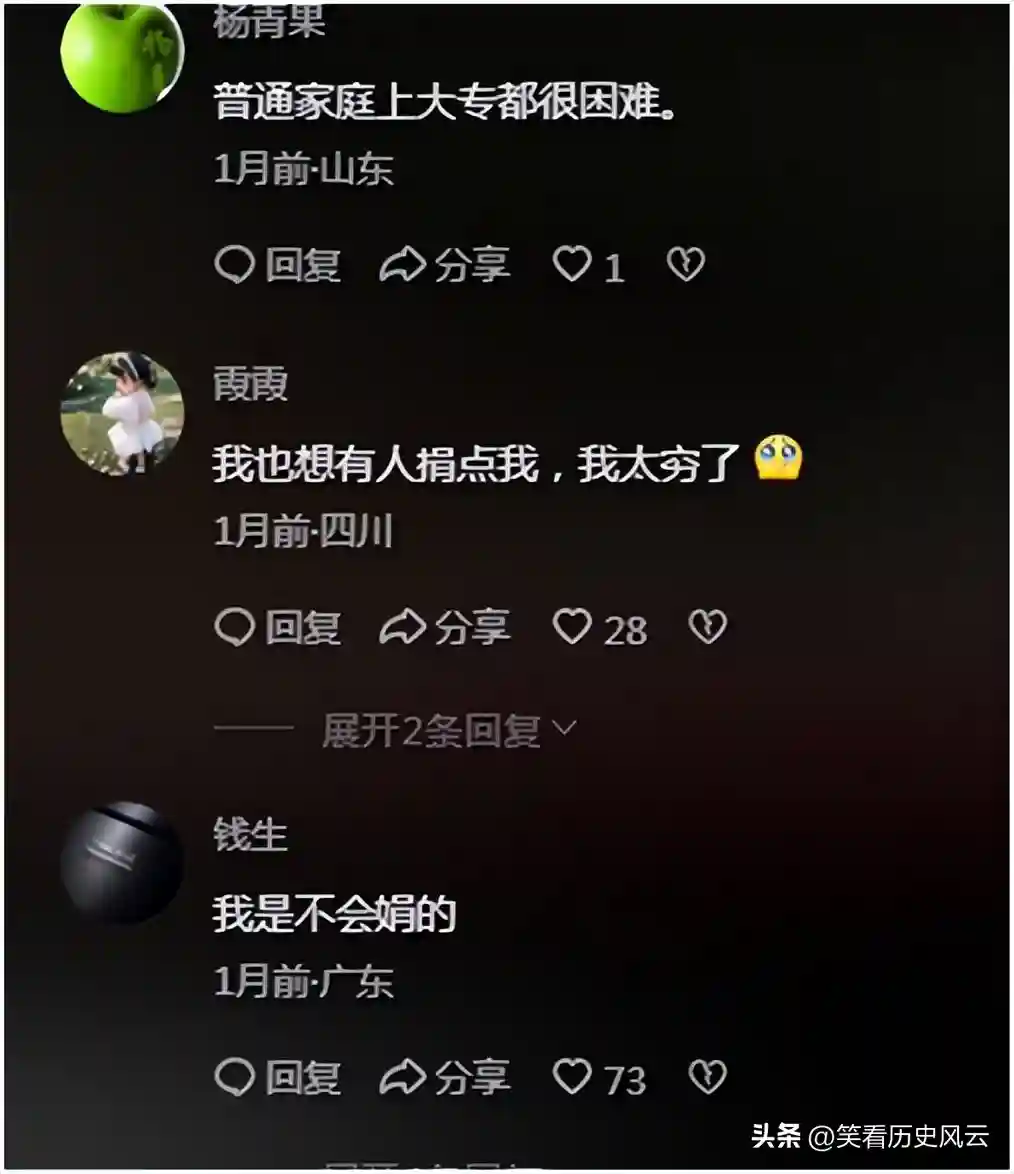This screenshot has height=1174, width=1014.
Task: Share 钱生's comment
Action: click(445, 1077)
